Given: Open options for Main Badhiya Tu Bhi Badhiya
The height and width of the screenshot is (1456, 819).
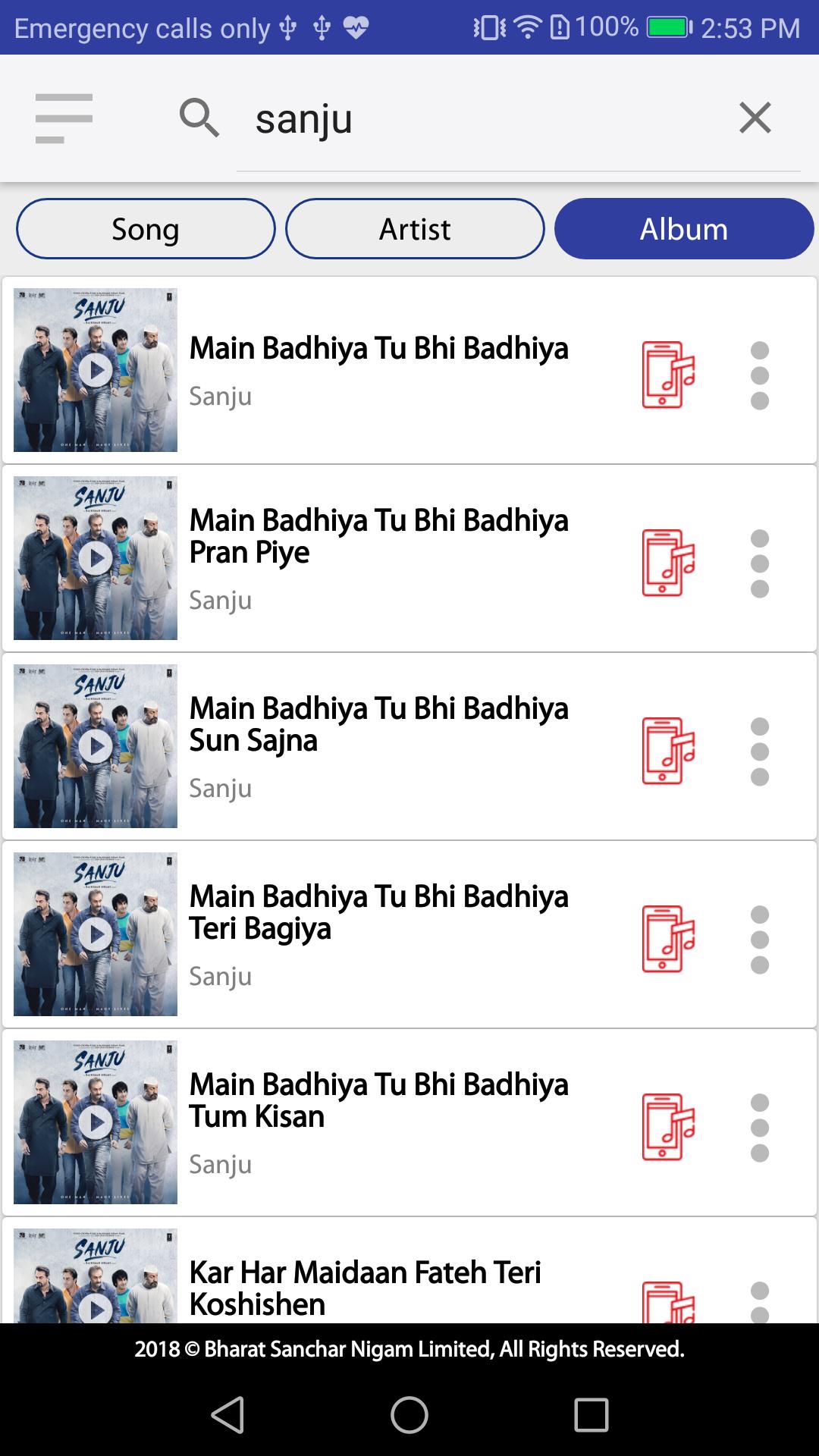Looking at the screenshot, I should [759, 375].
